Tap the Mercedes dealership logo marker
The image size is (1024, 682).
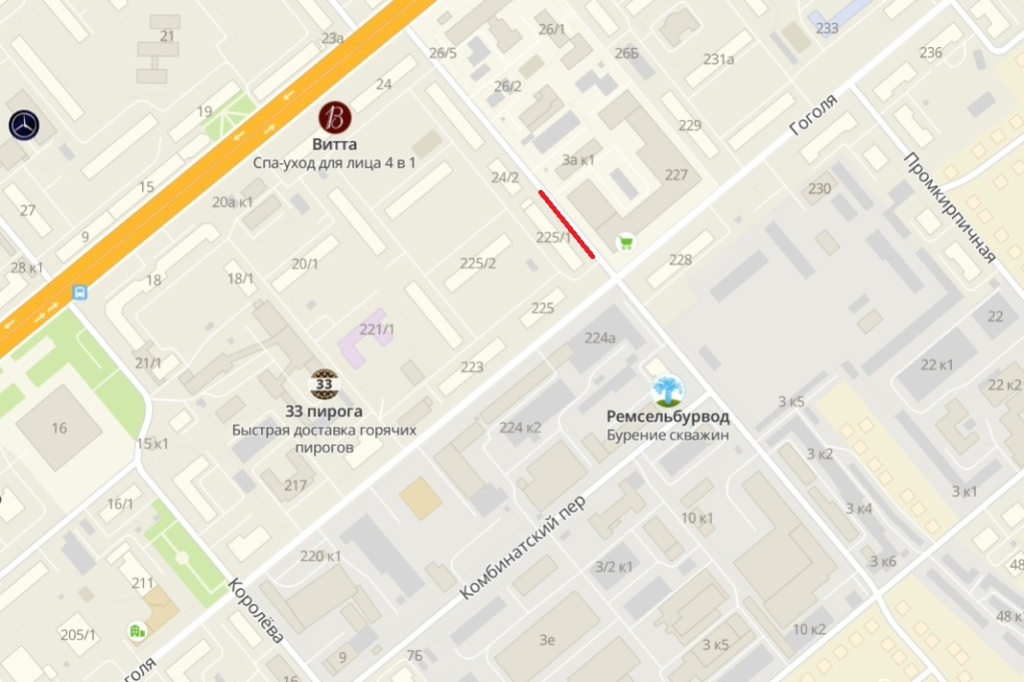[x=23, y=125]
